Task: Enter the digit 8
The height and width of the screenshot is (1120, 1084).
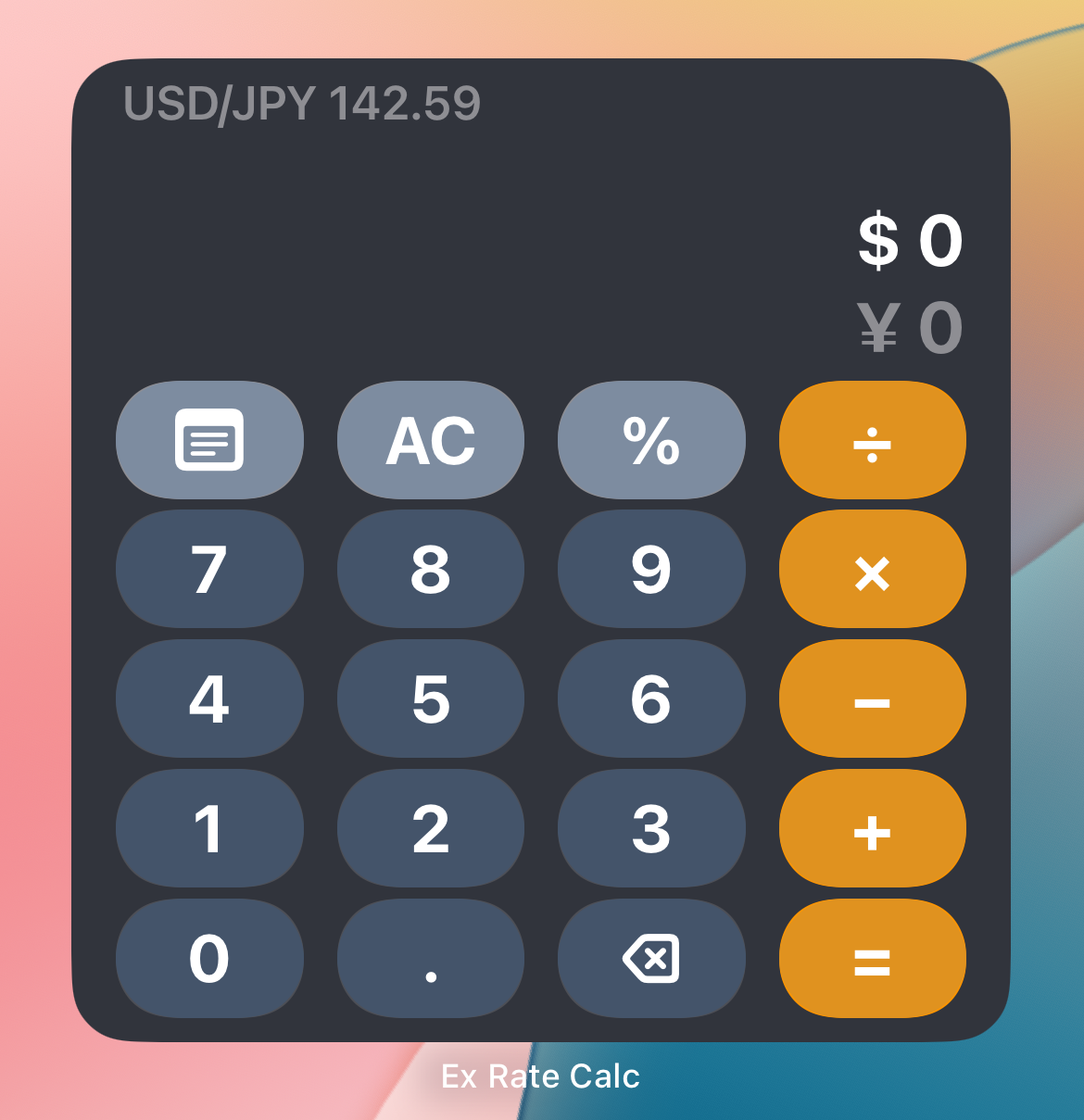Action: click(x=430, y=569)
